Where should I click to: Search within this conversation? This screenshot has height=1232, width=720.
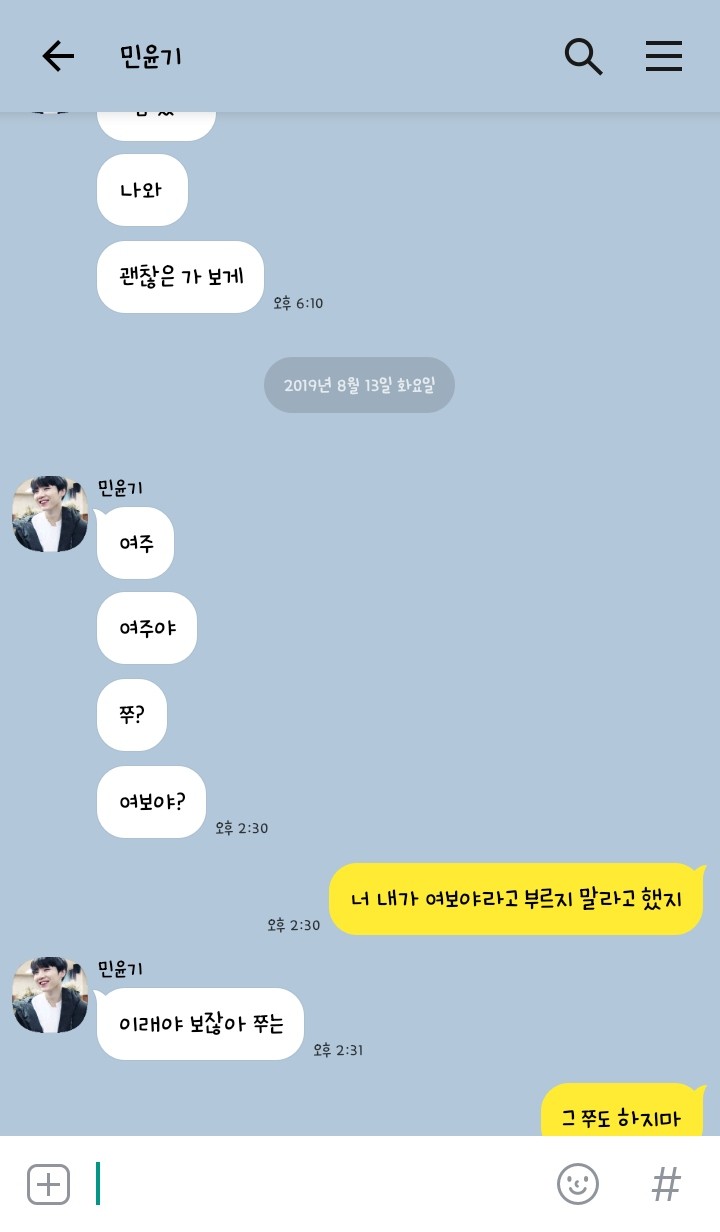(583, 56)
